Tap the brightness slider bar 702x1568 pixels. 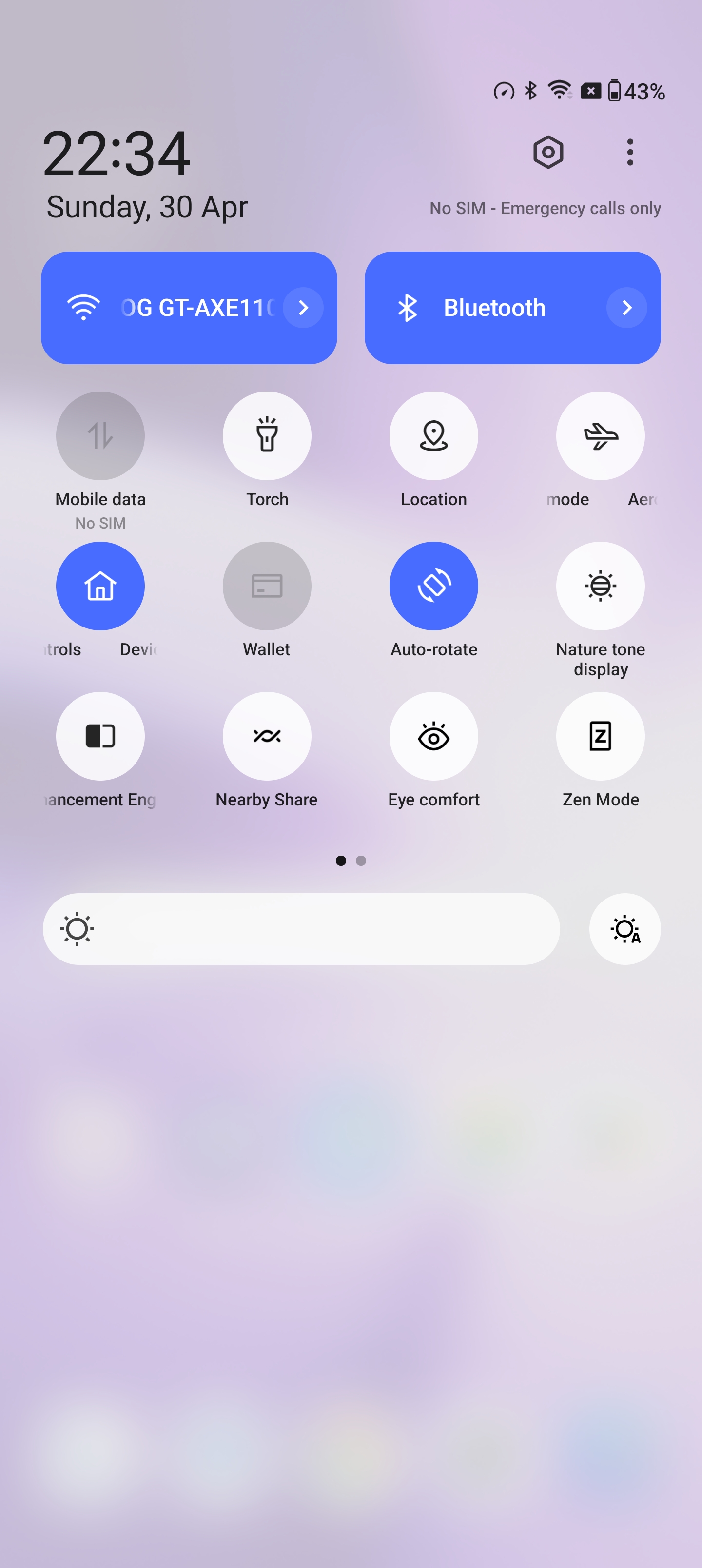tap(301, 929)
